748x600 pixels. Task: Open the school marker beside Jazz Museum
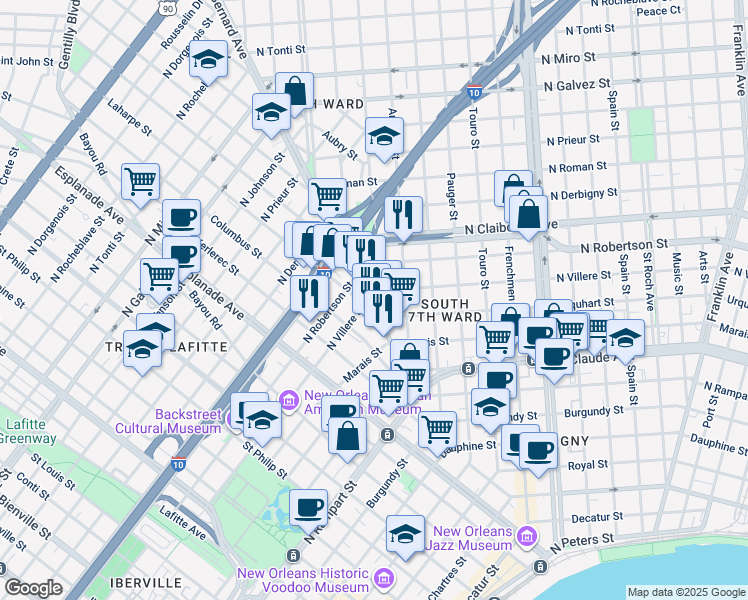point(406,534)
